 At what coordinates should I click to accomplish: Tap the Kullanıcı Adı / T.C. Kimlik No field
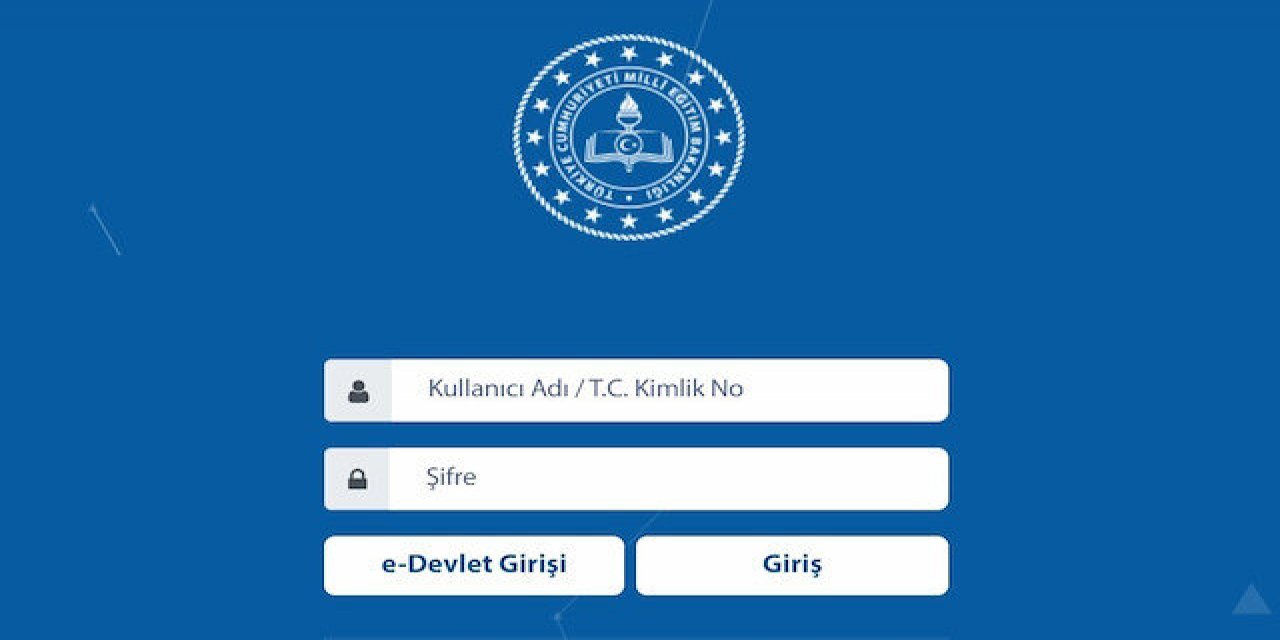point(668,390)
